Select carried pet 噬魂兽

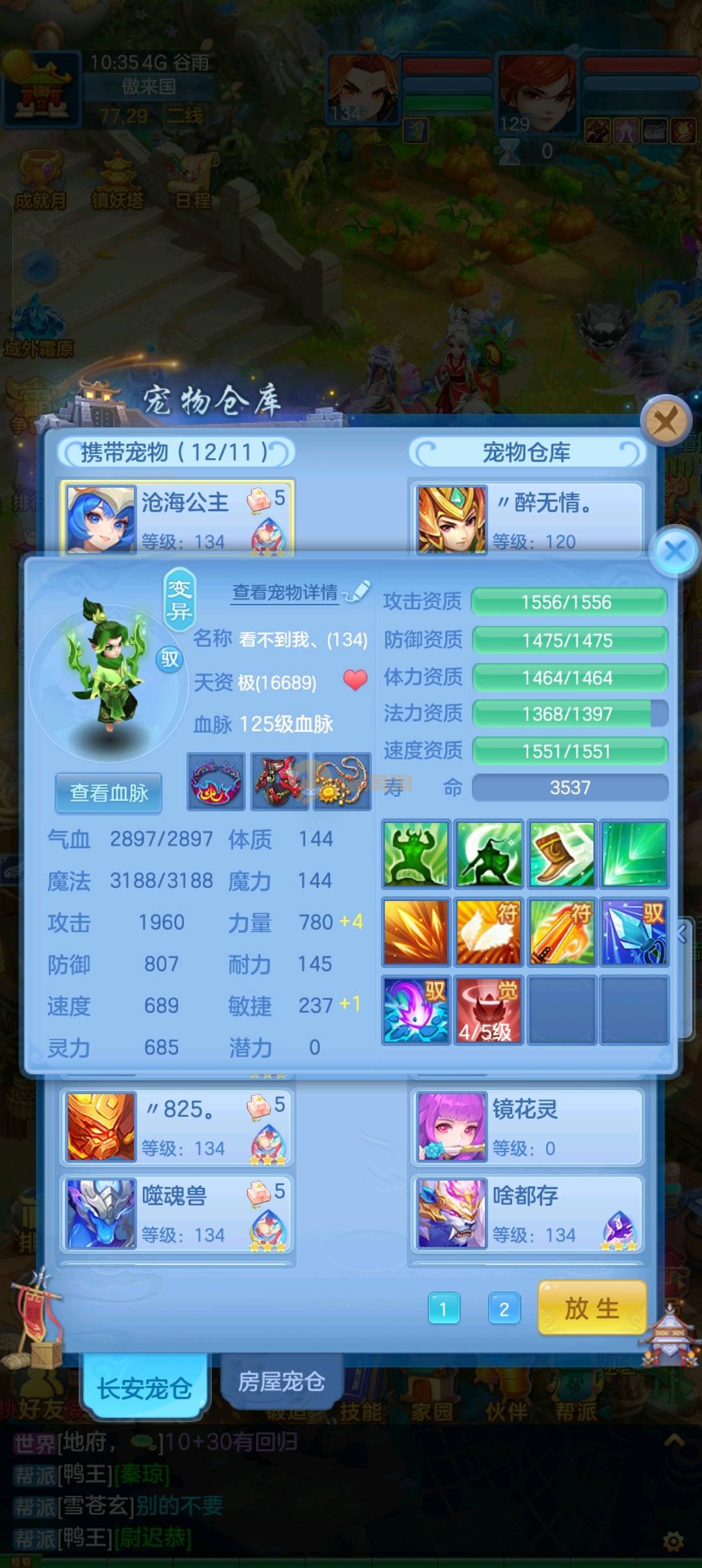point(177,1214)
